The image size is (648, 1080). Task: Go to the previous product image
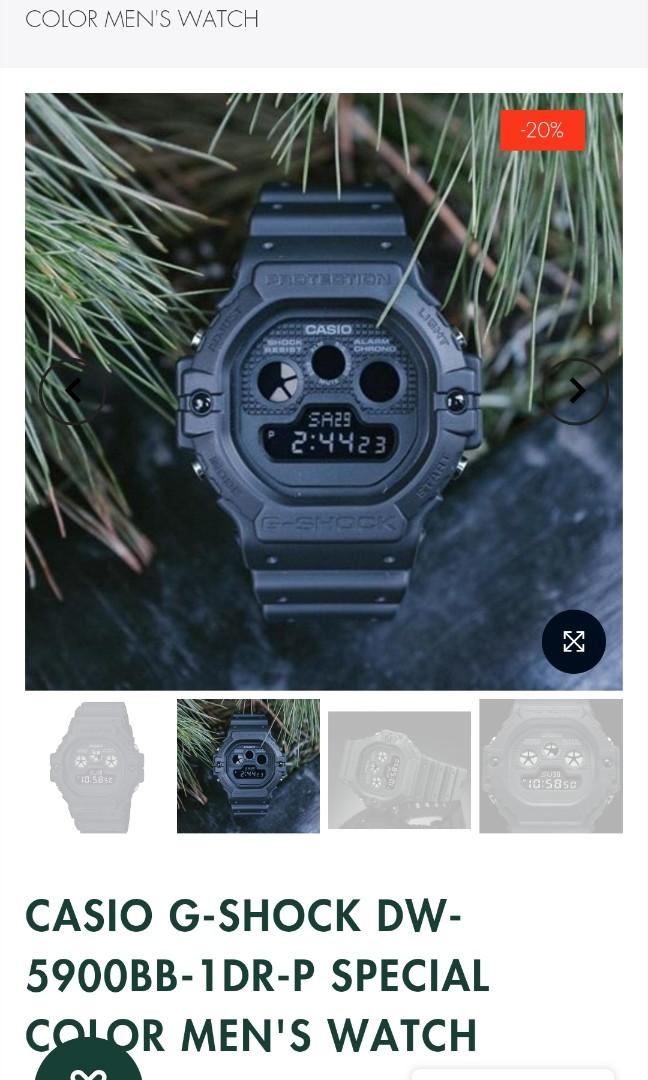point(72,391)
